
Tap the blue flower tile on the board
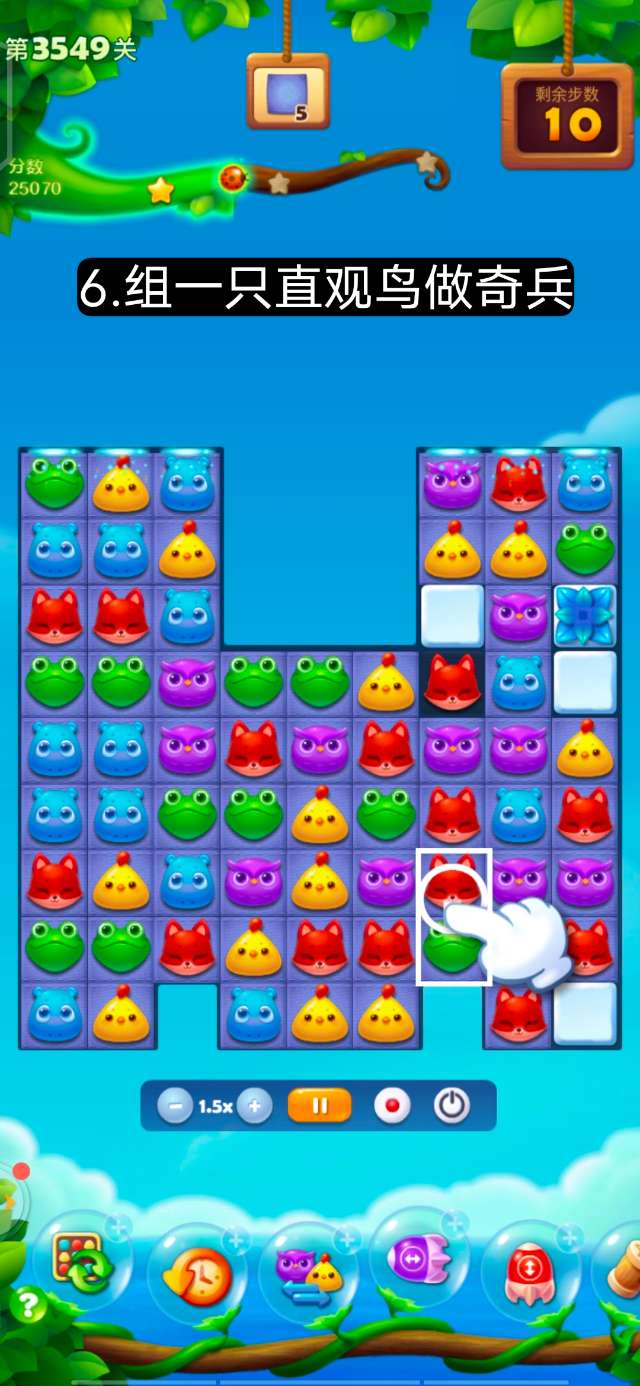(x=585, y=615)
